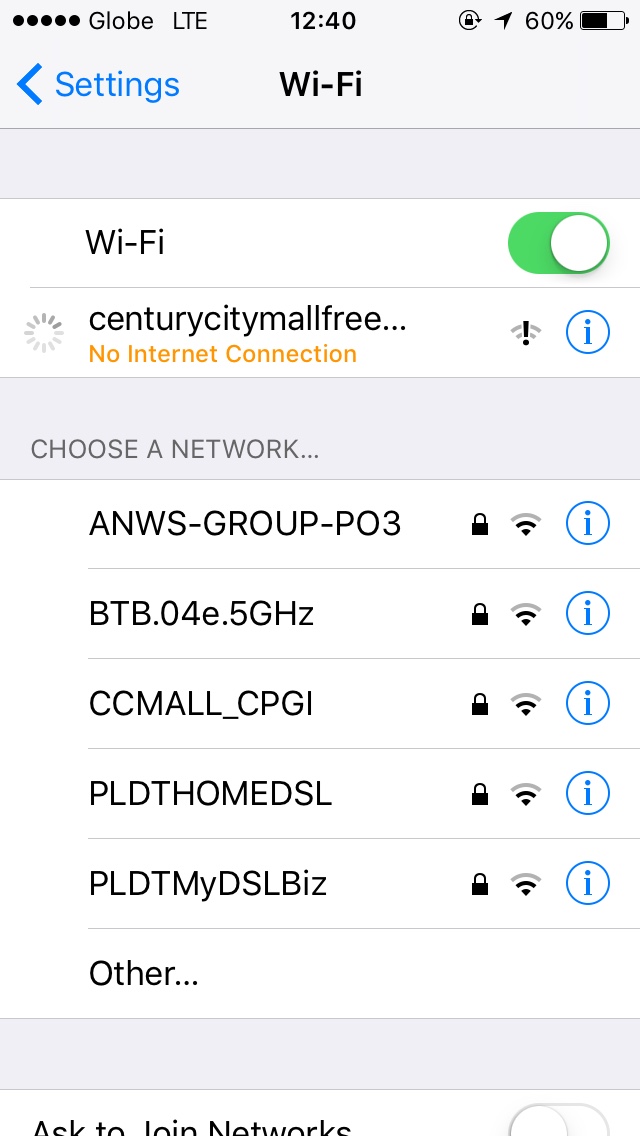View info for BTB.04e.5GHz

(587, 613)
